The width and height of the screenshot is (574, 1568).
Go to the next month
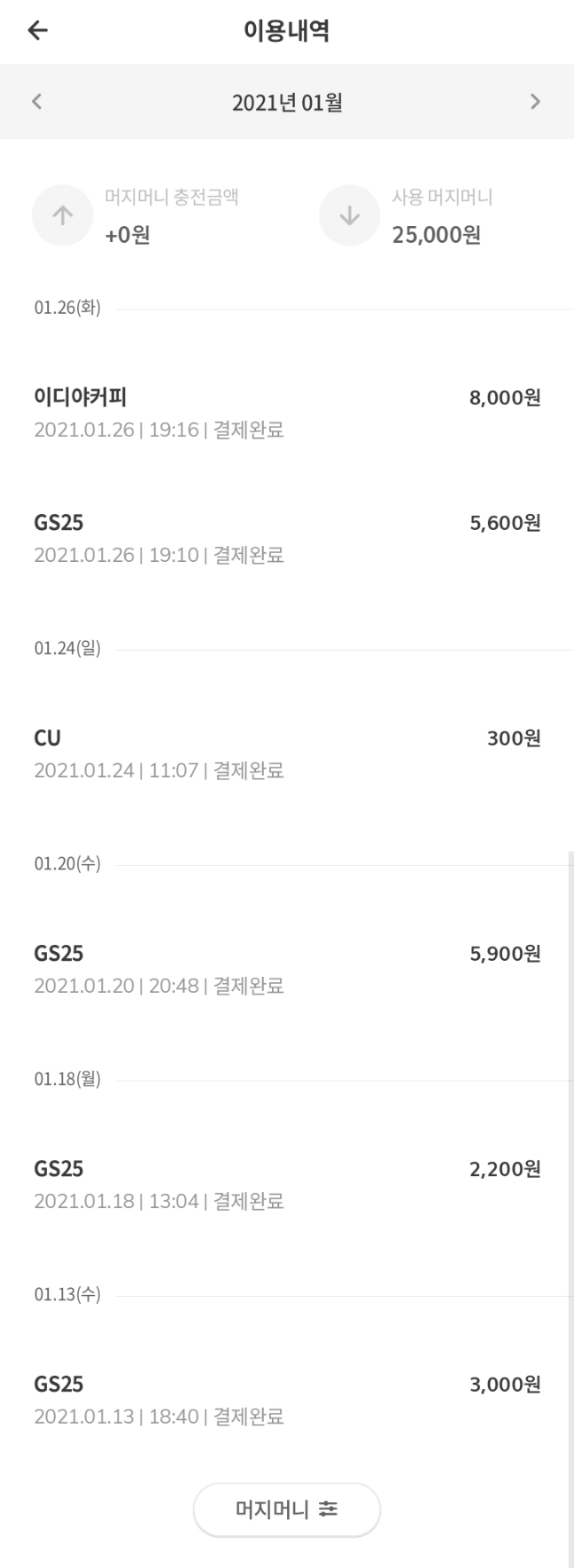[x=534, y=102]
